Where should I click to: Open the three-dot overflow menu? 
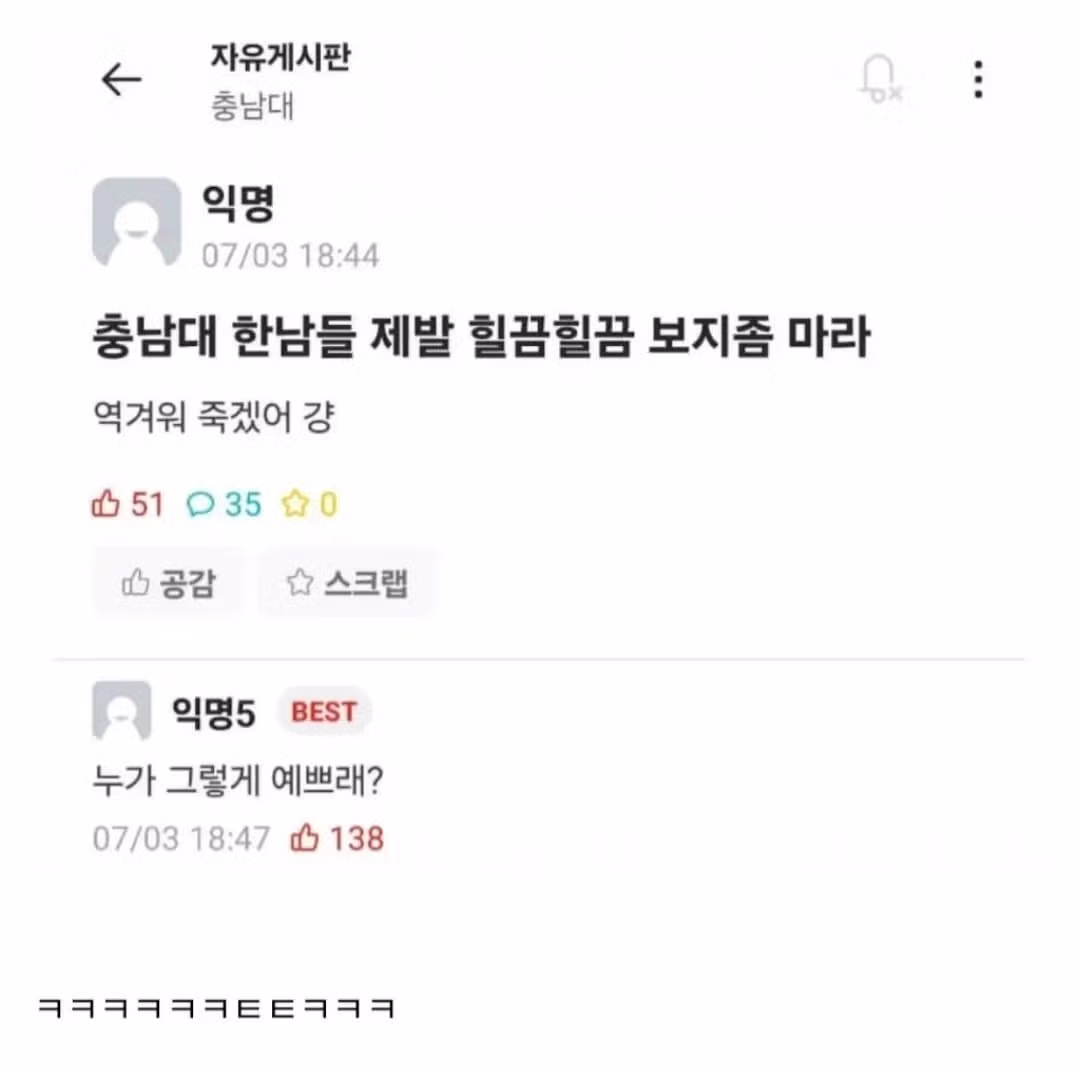978,79
